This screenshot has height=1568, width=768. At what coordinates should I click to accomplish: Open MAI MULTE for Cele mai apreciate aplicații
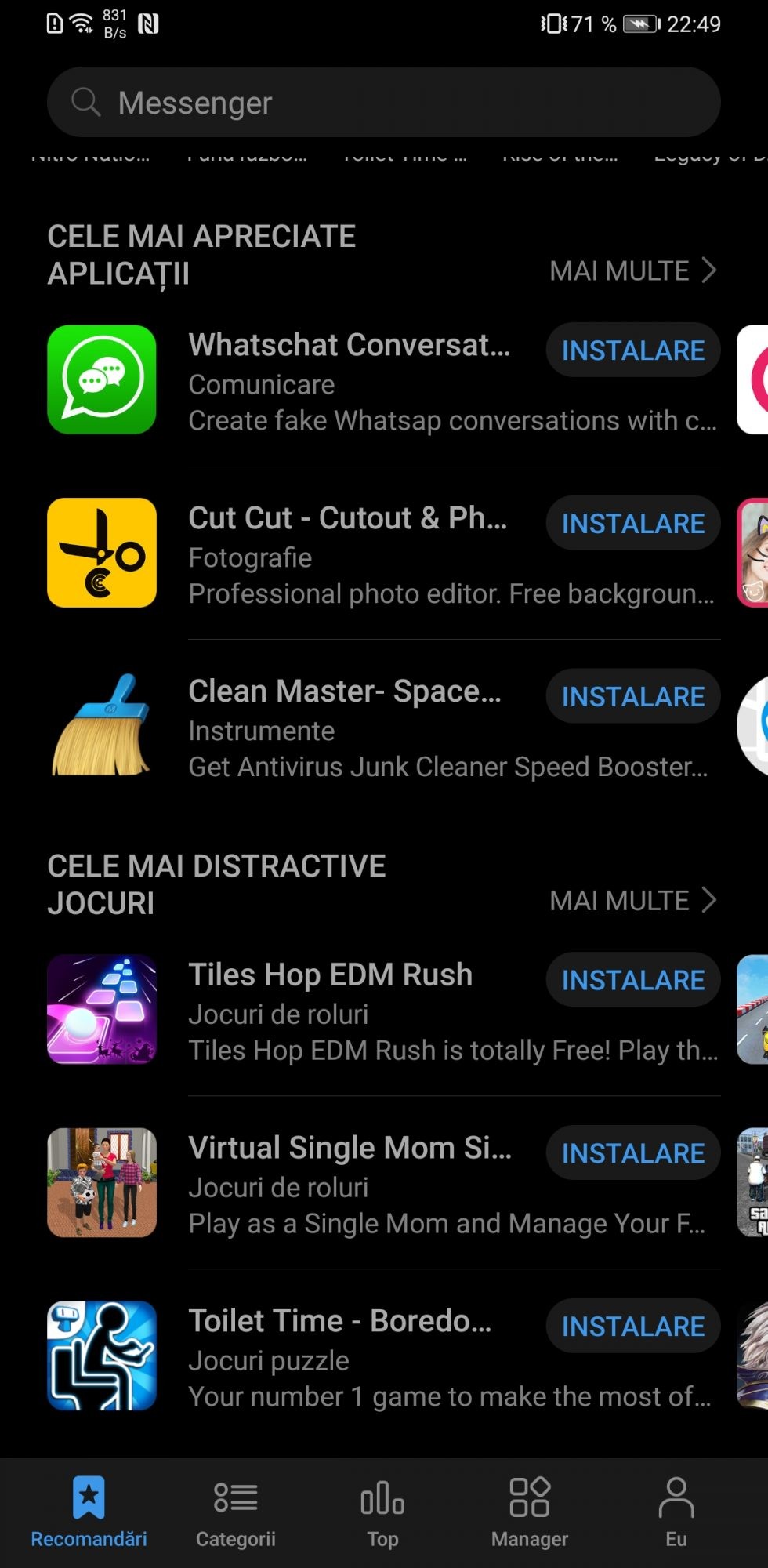[632, 270]
